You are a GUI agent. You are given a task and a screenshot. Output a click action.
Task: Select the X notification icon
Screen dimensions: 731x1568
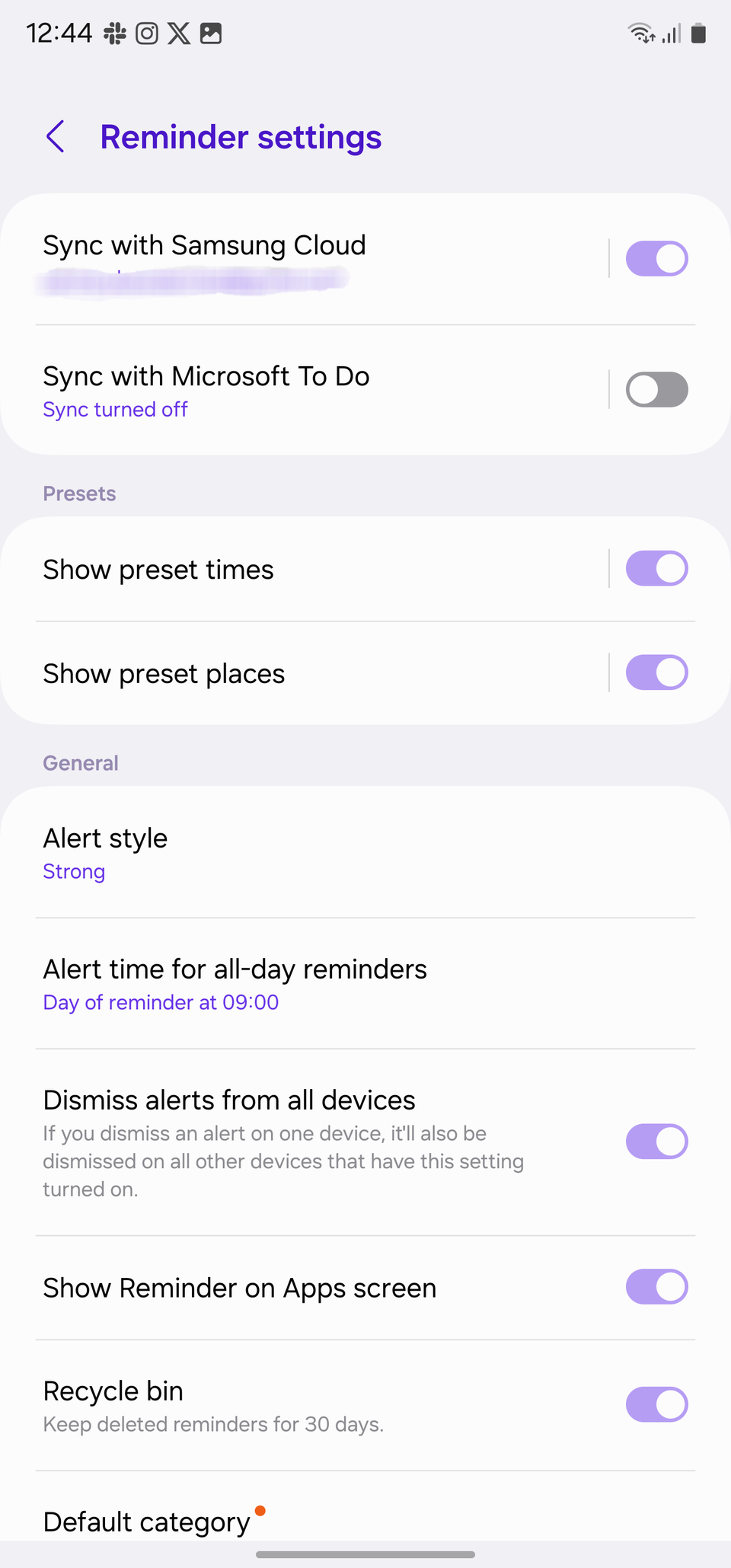point(178,32)
